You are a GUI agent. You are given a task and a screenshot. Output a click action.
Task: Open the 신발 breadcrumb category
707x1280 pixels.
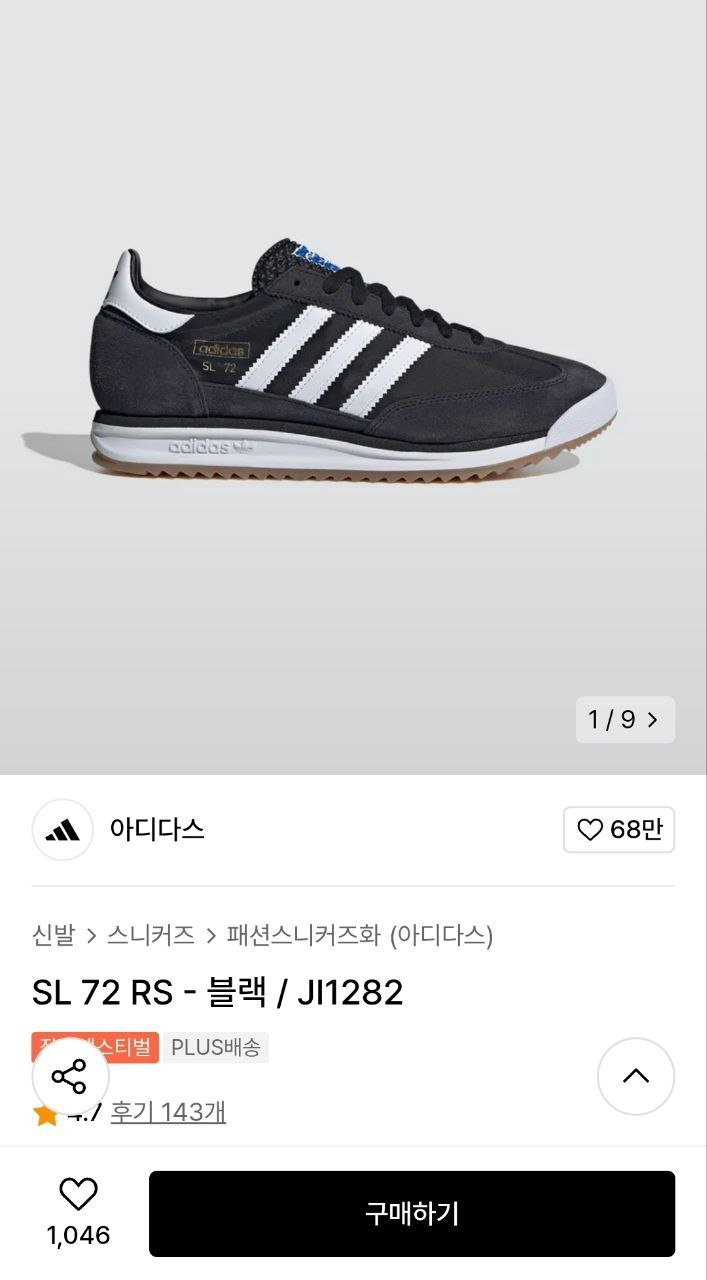coord(53,935)
